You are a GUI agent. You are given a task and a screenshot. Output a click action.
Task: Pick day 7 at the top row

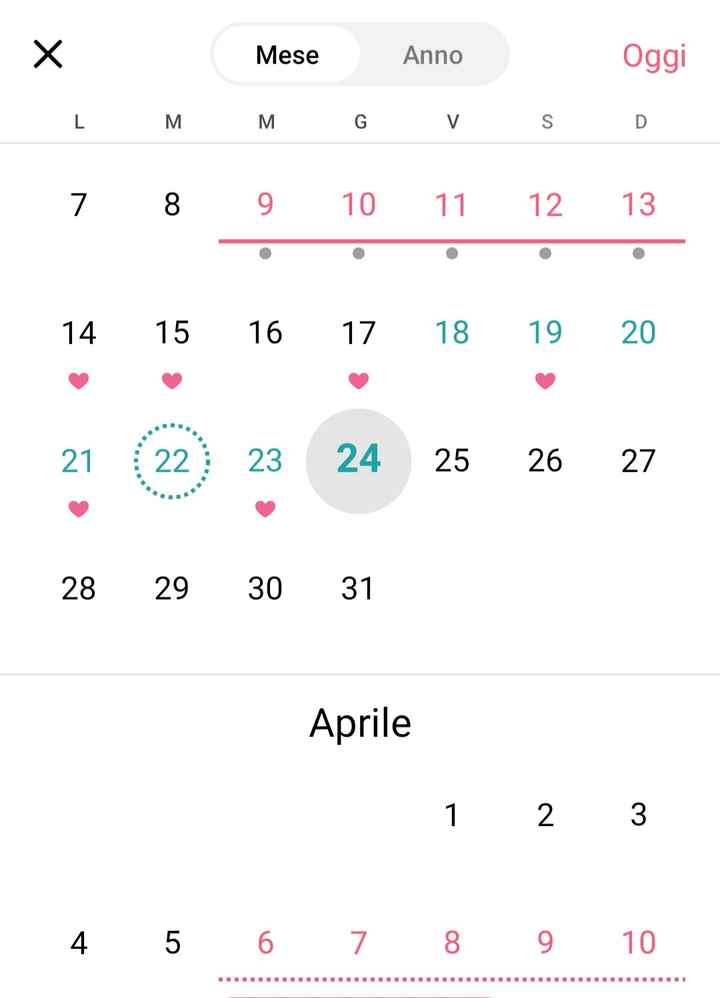pos(79,205)
